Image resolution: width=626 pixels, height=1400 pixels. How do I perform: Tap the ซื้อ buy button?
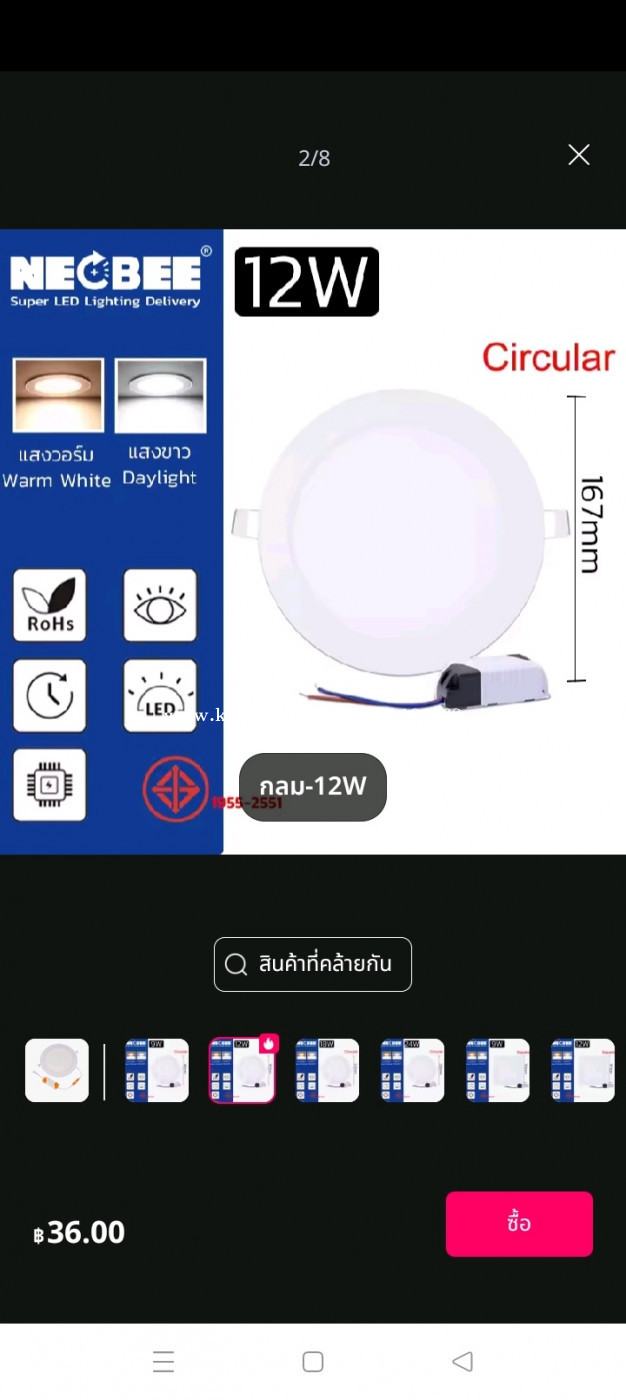[x=519, y=1224]
